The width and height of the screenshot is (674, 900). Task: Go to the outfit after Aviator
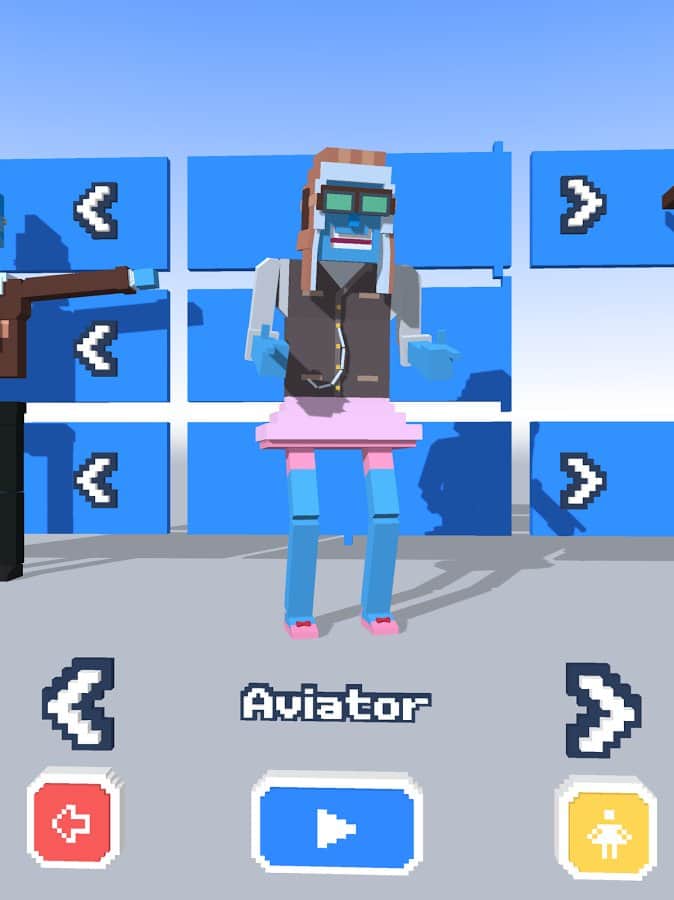point(603,708)
